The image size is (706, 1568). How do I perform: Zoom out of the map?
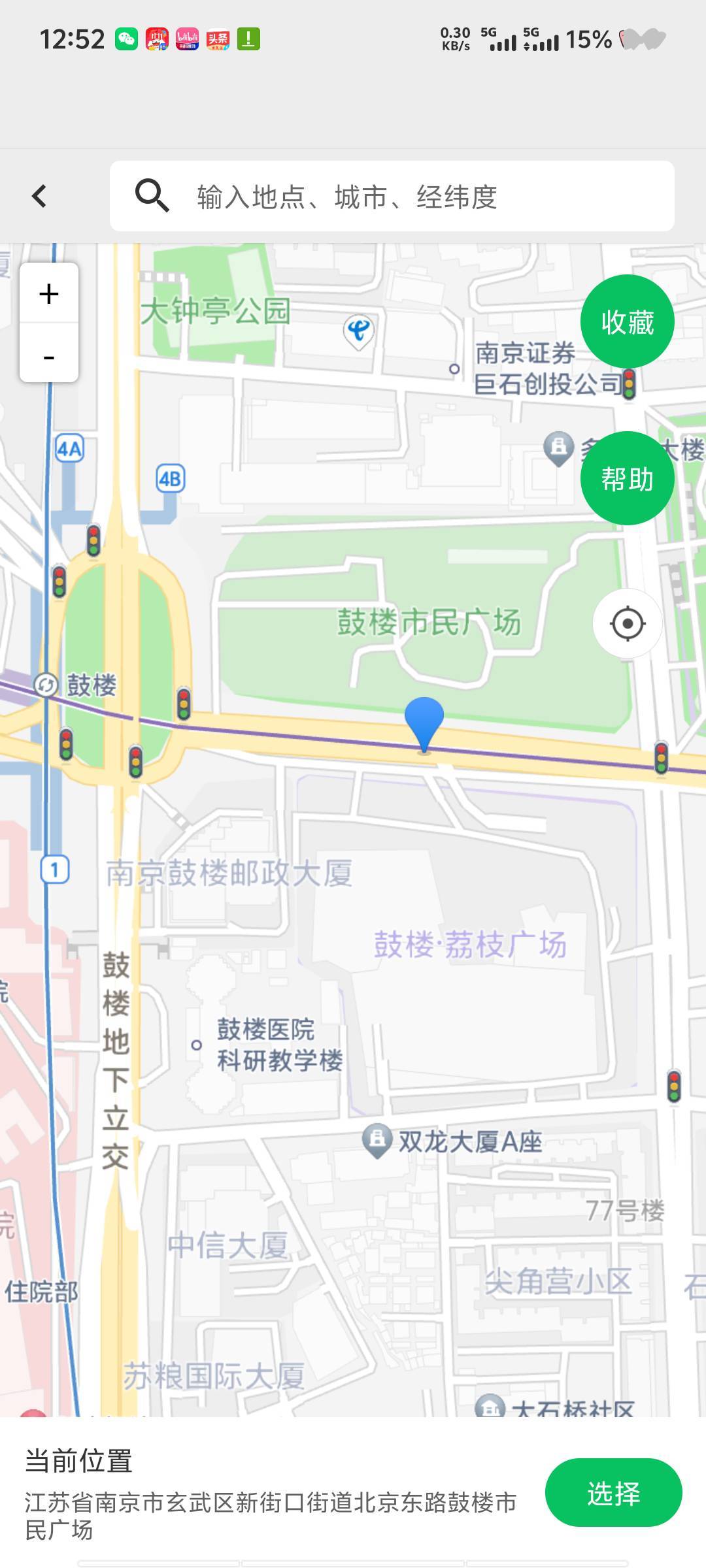point(49,353)
